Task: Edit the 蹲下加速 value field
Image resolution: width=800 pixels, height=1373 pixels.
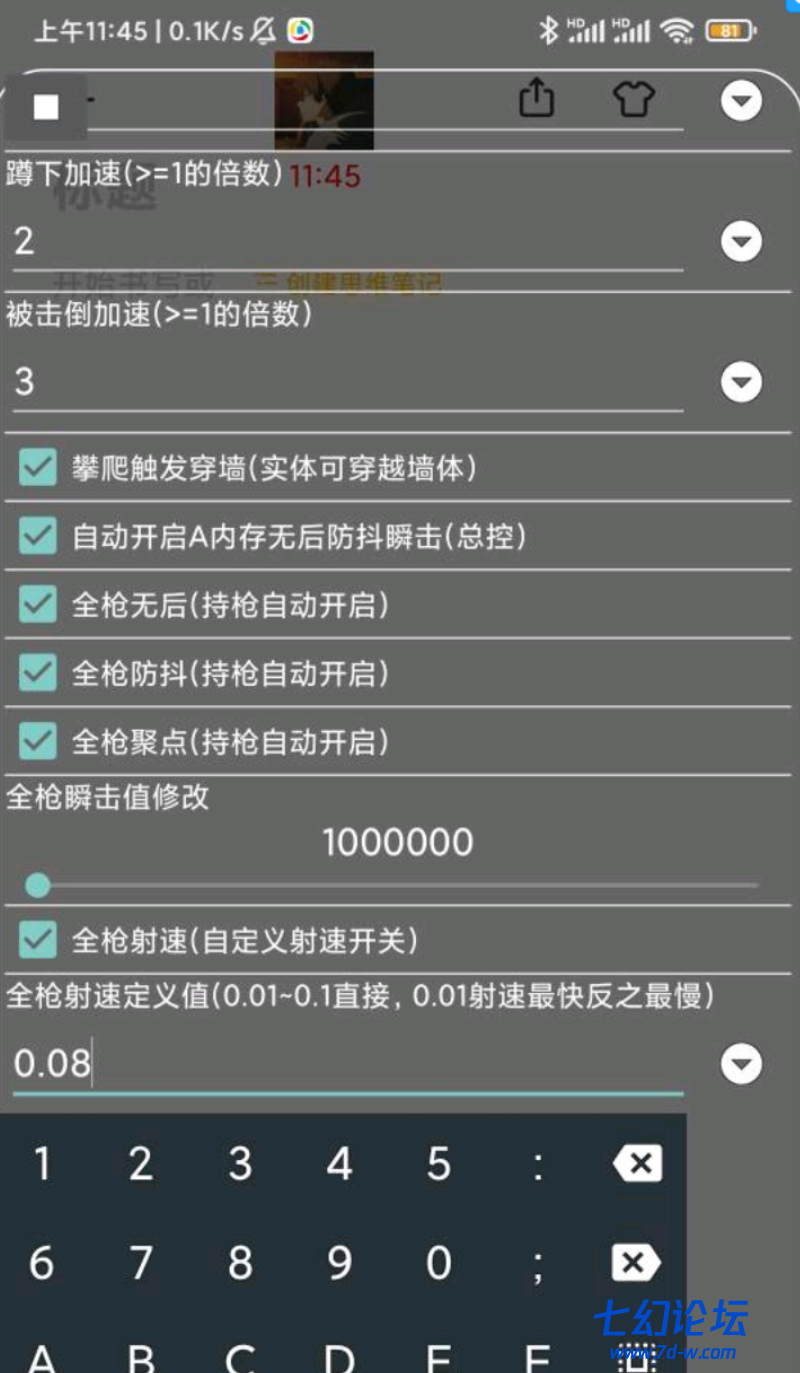Action: coord(347,241)
